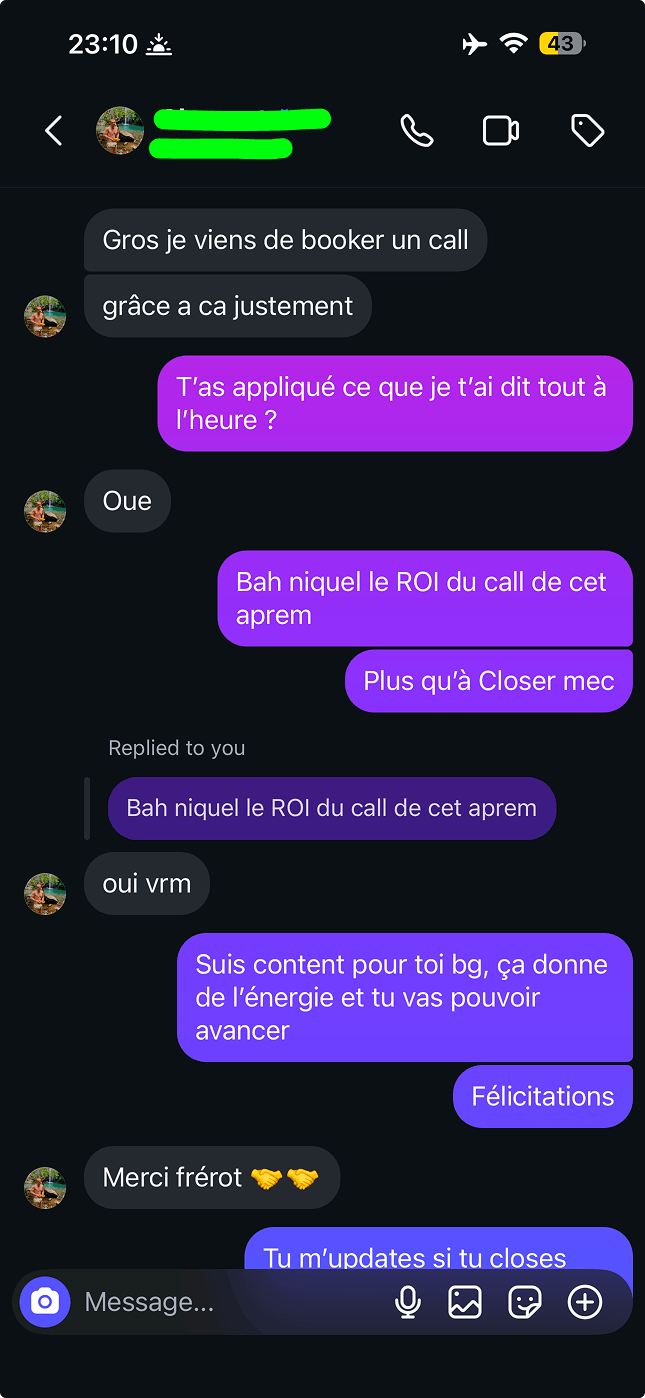
Task: Attach a photo from gallery
Action: click(465, 1301)
